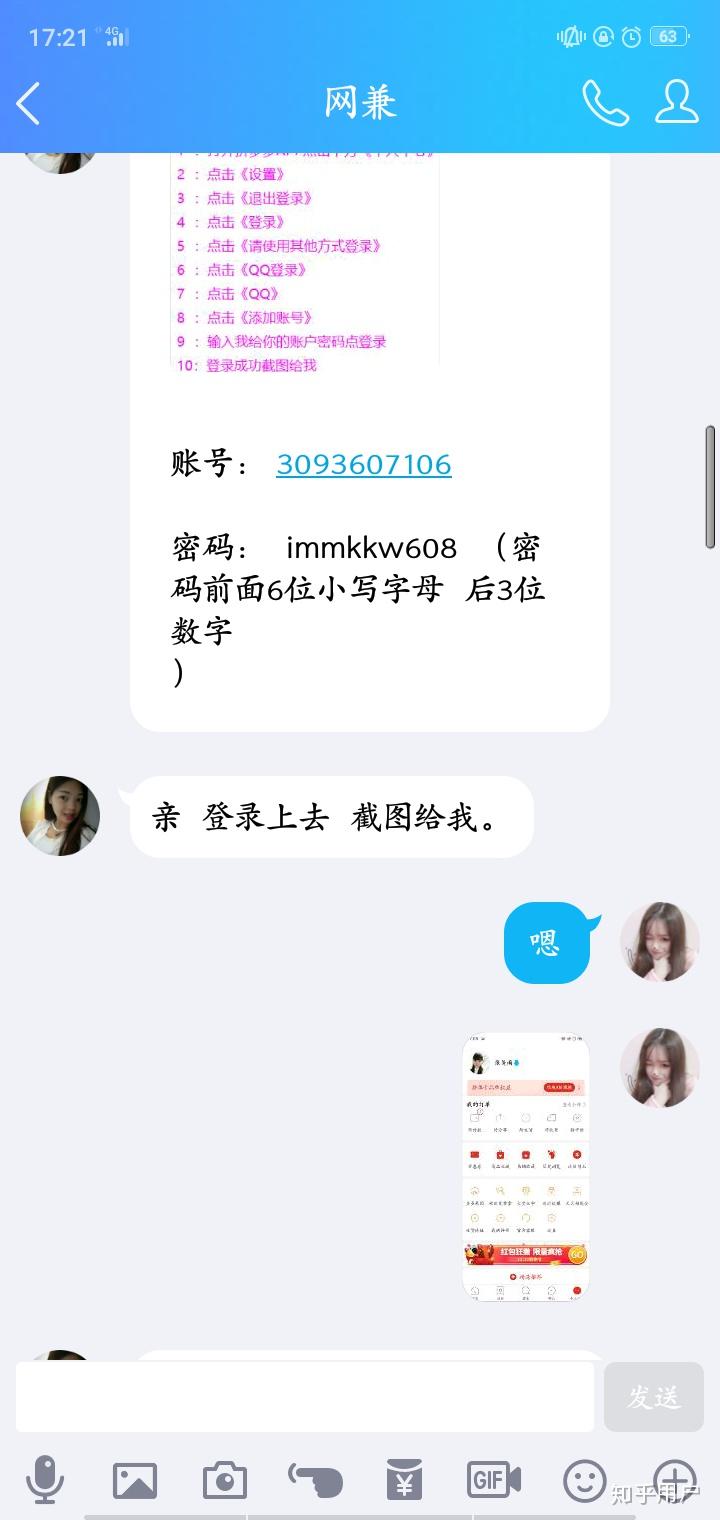720x1520 pixels.
Task: Tap the plus icon for more attachments
Action: click(x=676, y=1480)
